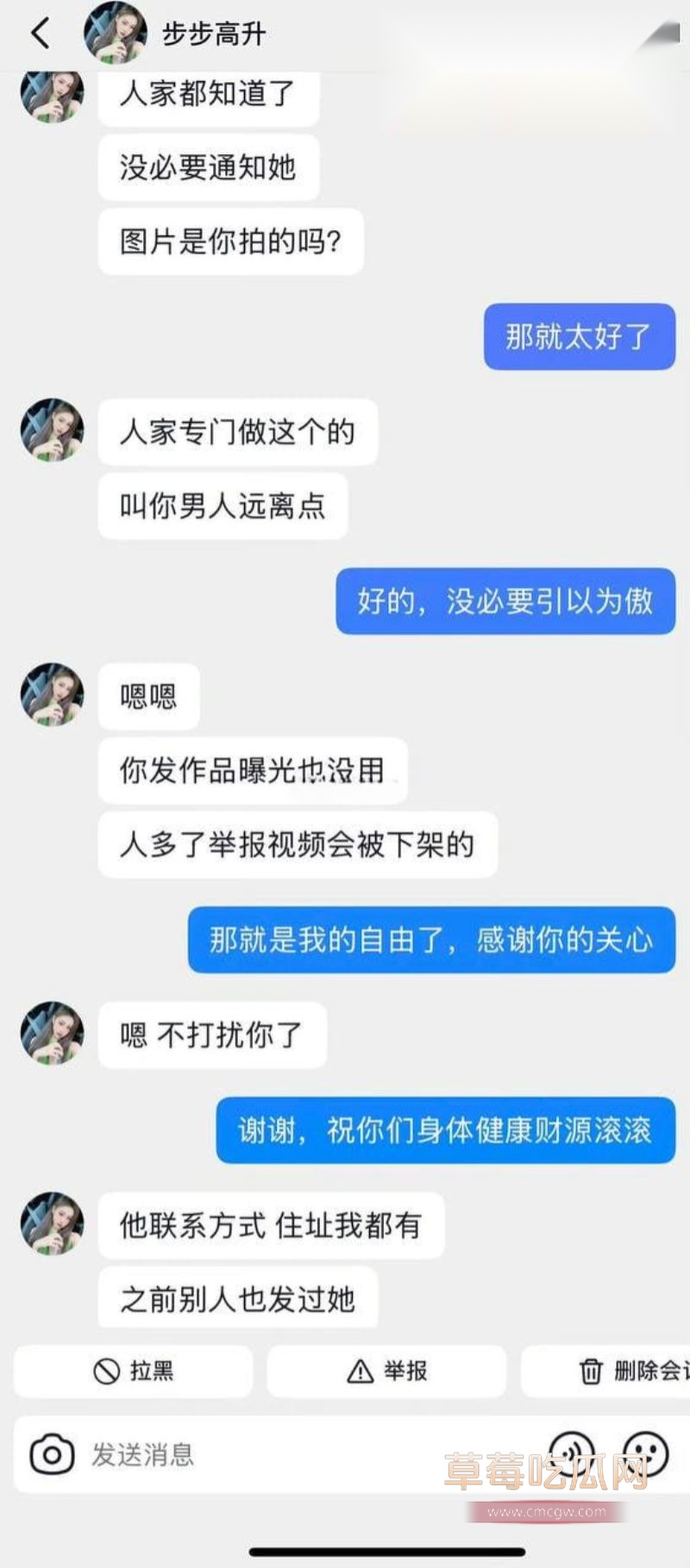Click the trash icon on 删除会话
The image size is (690, 1568).
(x=590, y=1371)
